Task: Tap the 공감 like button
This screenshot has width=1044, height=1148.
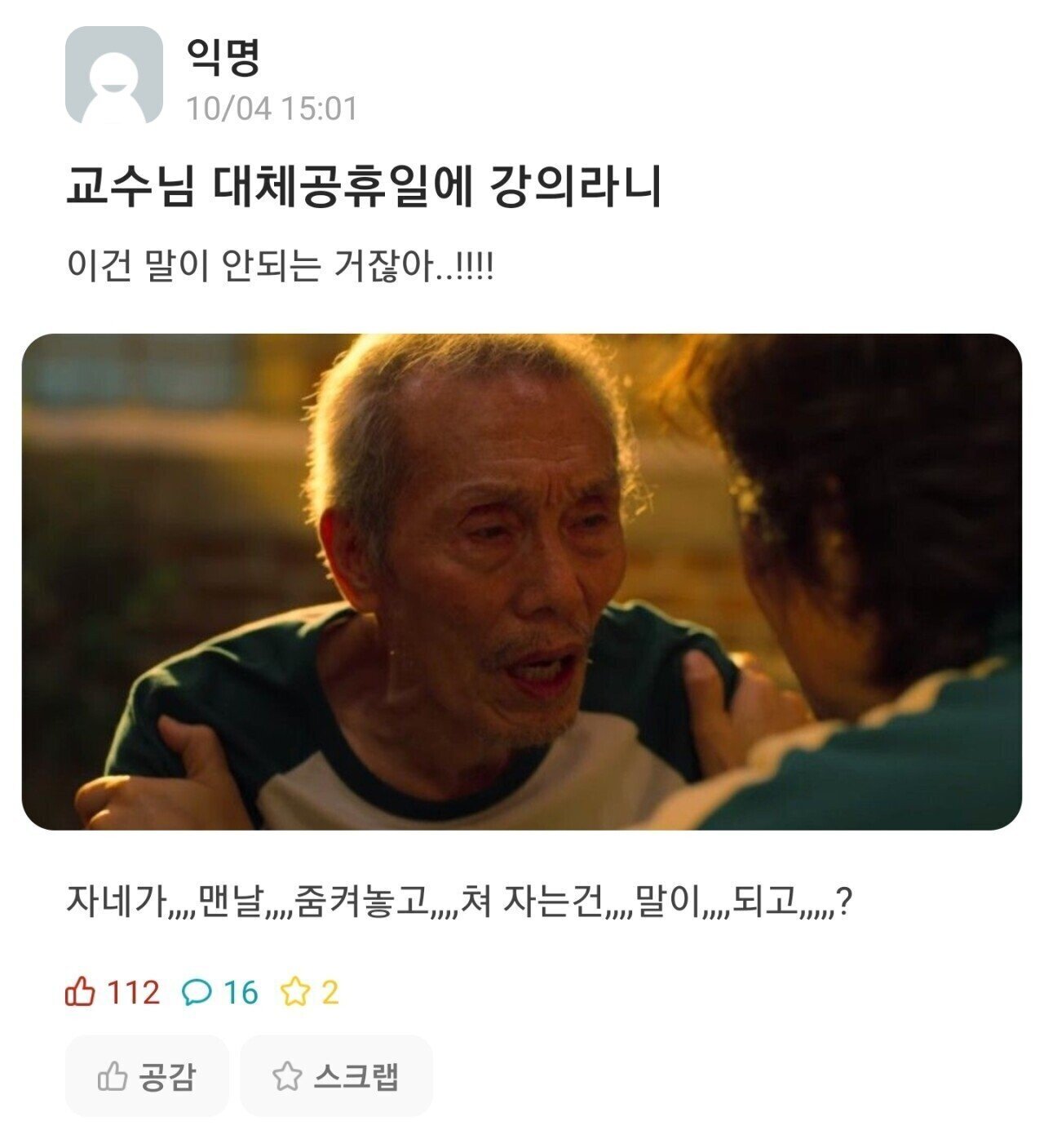Action: point(147,1076)
